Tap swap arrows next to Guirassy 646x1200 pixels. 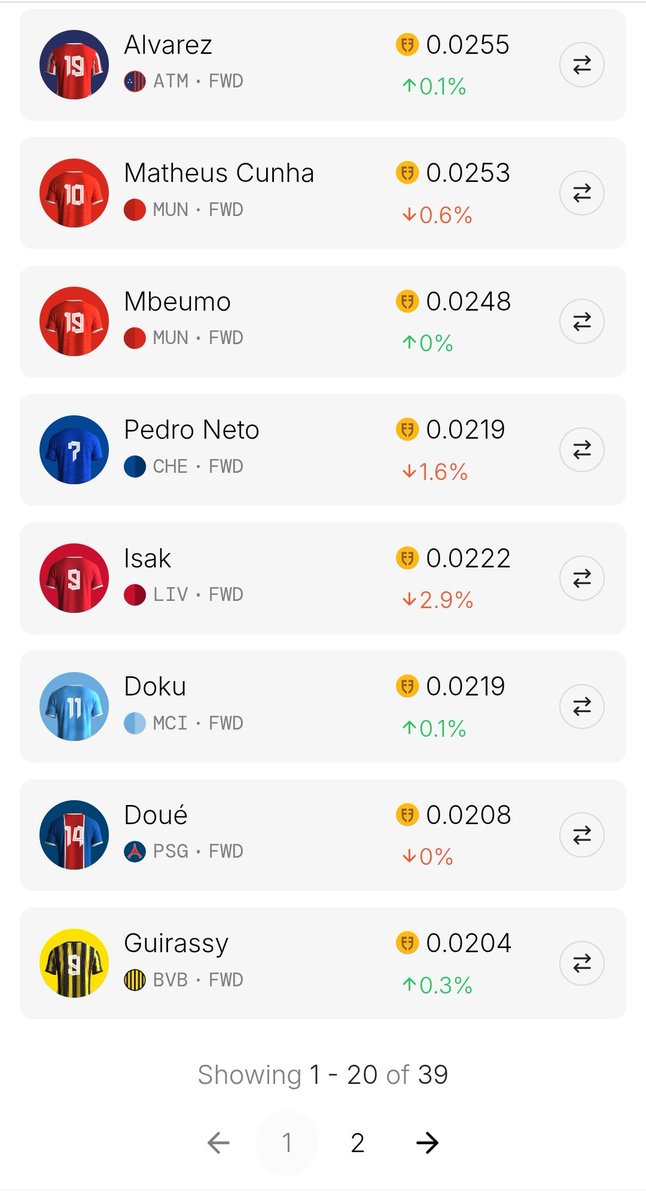[x=581, y=963]
